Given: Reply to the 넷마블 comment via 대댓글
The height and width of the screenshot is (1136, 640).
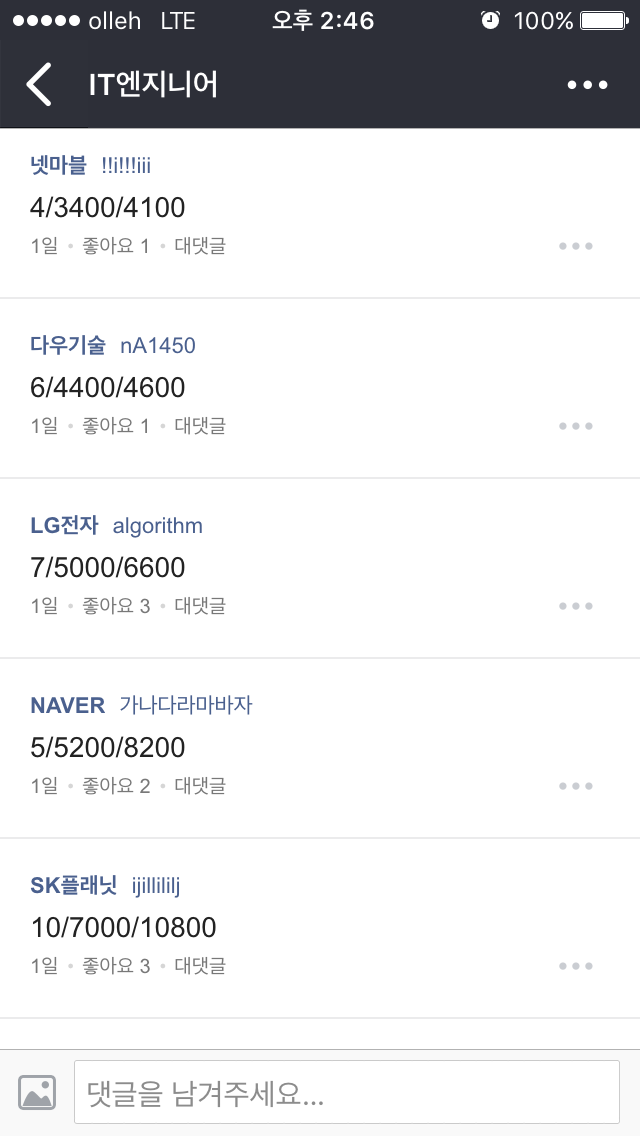Looking at the screenshot, I should (200, 246).
